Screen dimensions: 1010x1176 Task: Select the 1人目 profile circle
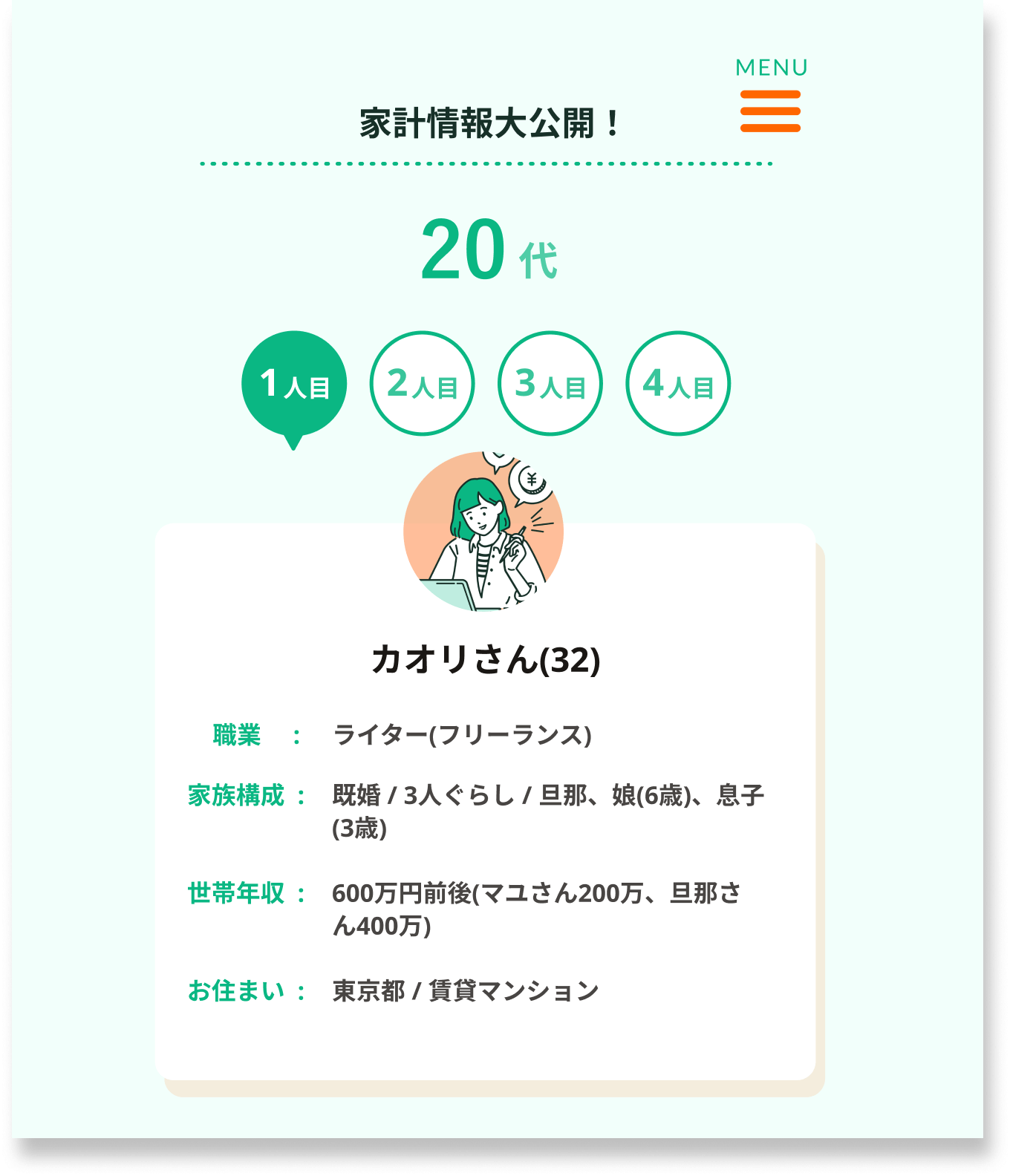(x=293, y=384)
